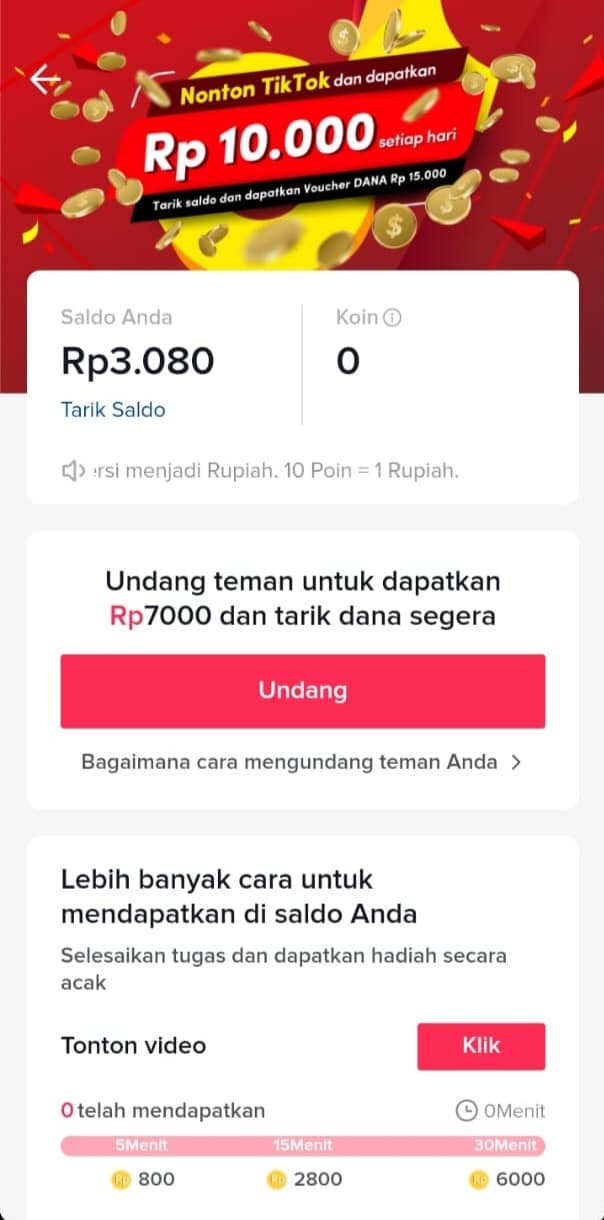Tap Klik next to Tonton video
The height and width of the screenshot is (1220, 604).
pyautogui.click(x=481, y=1046)
